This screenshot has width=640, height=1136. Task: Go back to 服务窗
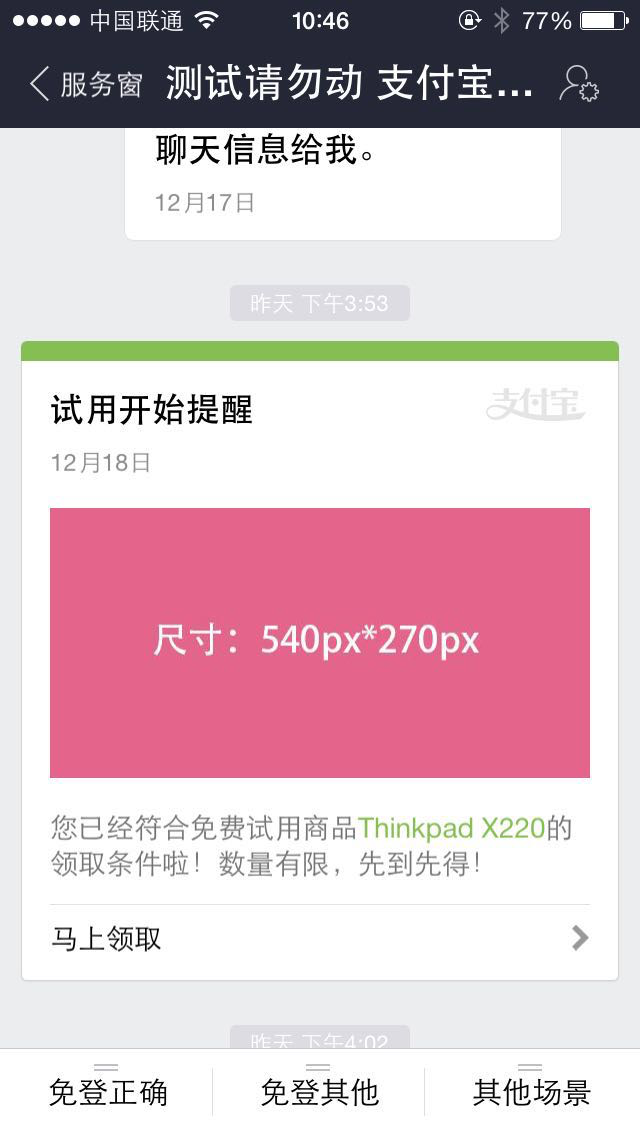pyautogui.click(x=85, y=84)
